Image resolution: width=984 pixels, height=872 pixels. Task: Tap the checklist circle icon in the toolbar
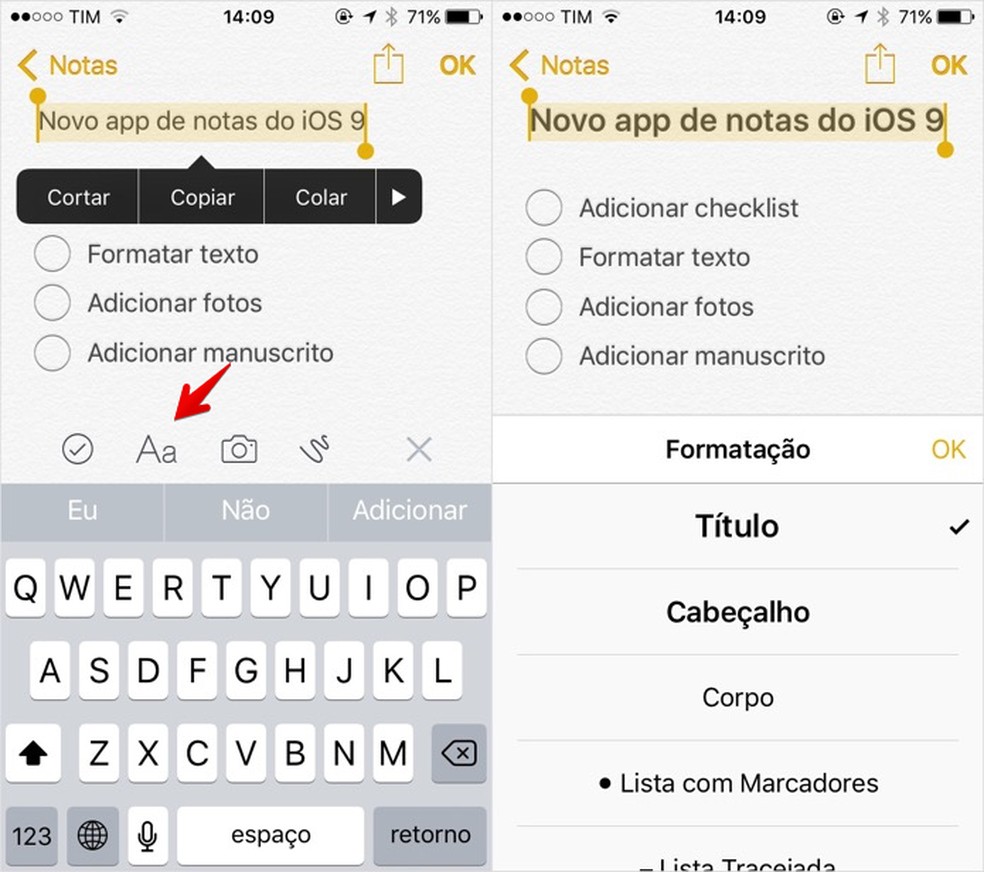tap(77, 450)
